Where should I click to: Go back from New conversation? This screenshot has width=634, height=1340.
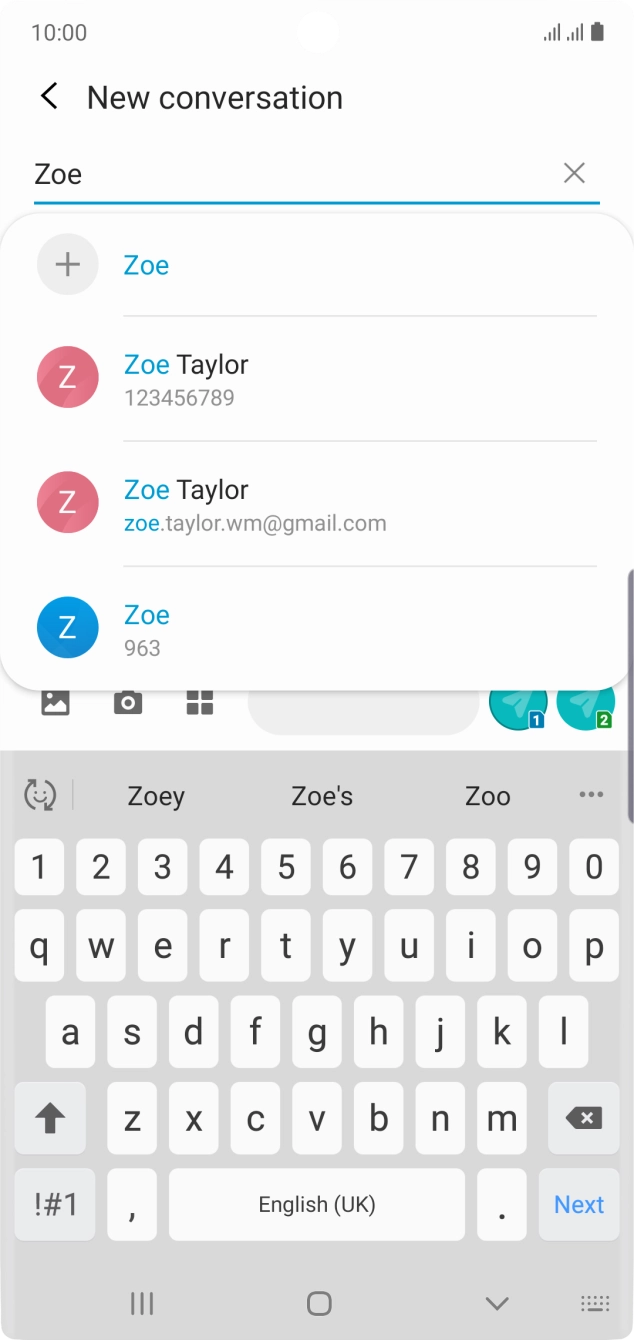(x=48, y=97)
